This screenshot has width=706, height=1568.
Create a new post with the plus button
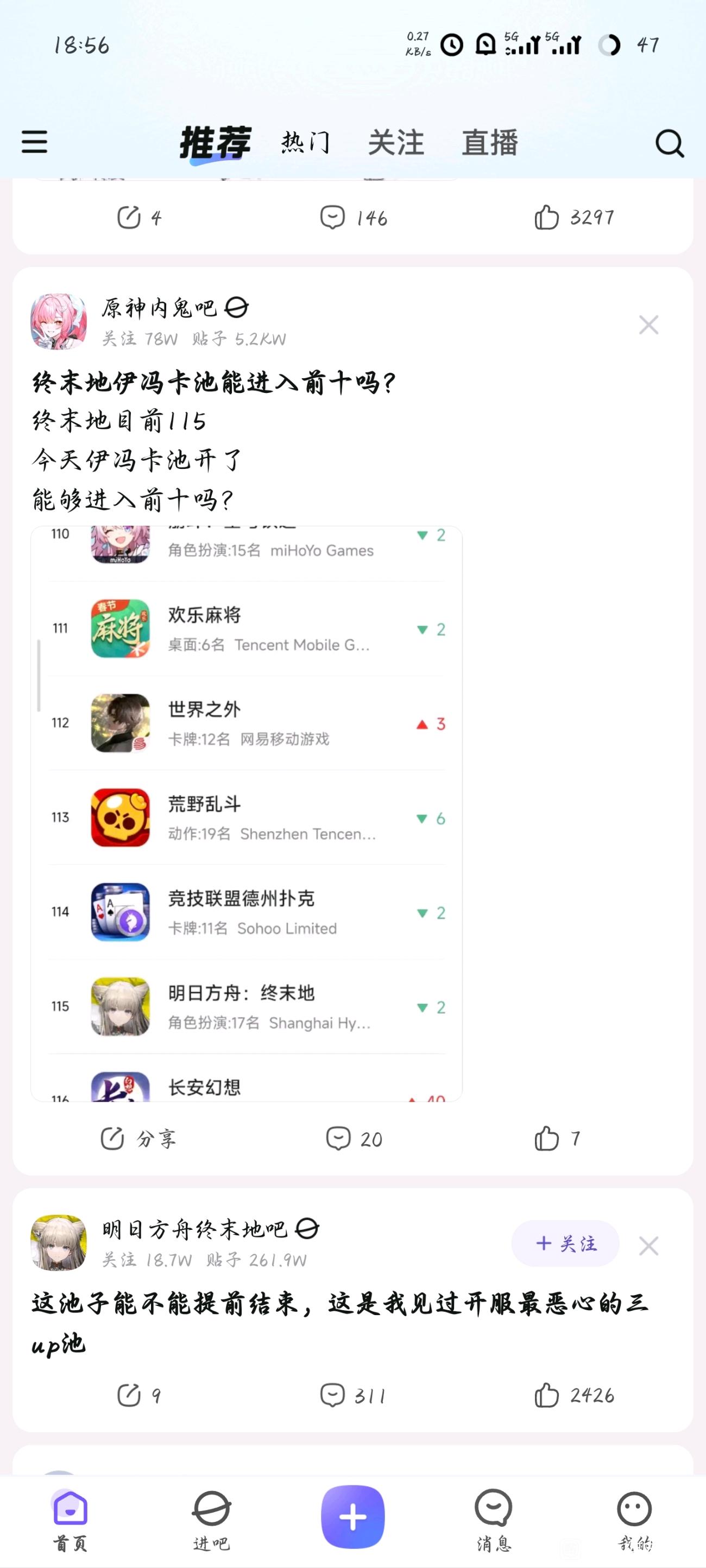pos(352,1517)
